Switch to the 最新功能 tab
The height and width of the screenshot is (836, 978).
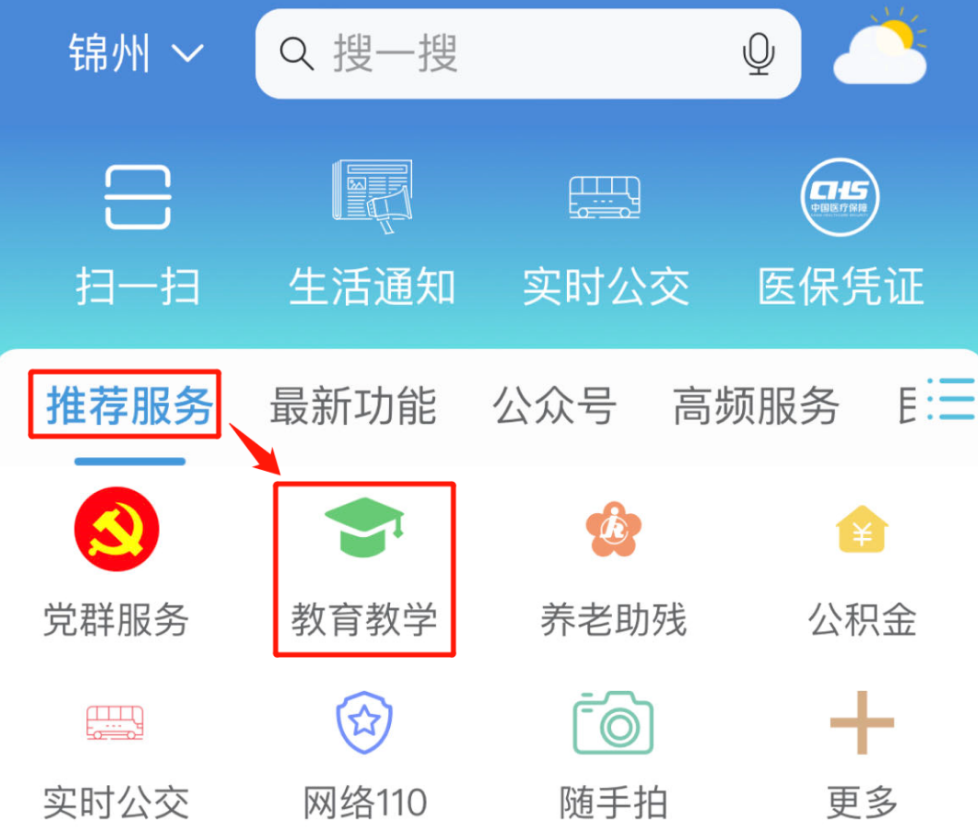[353, 406]
